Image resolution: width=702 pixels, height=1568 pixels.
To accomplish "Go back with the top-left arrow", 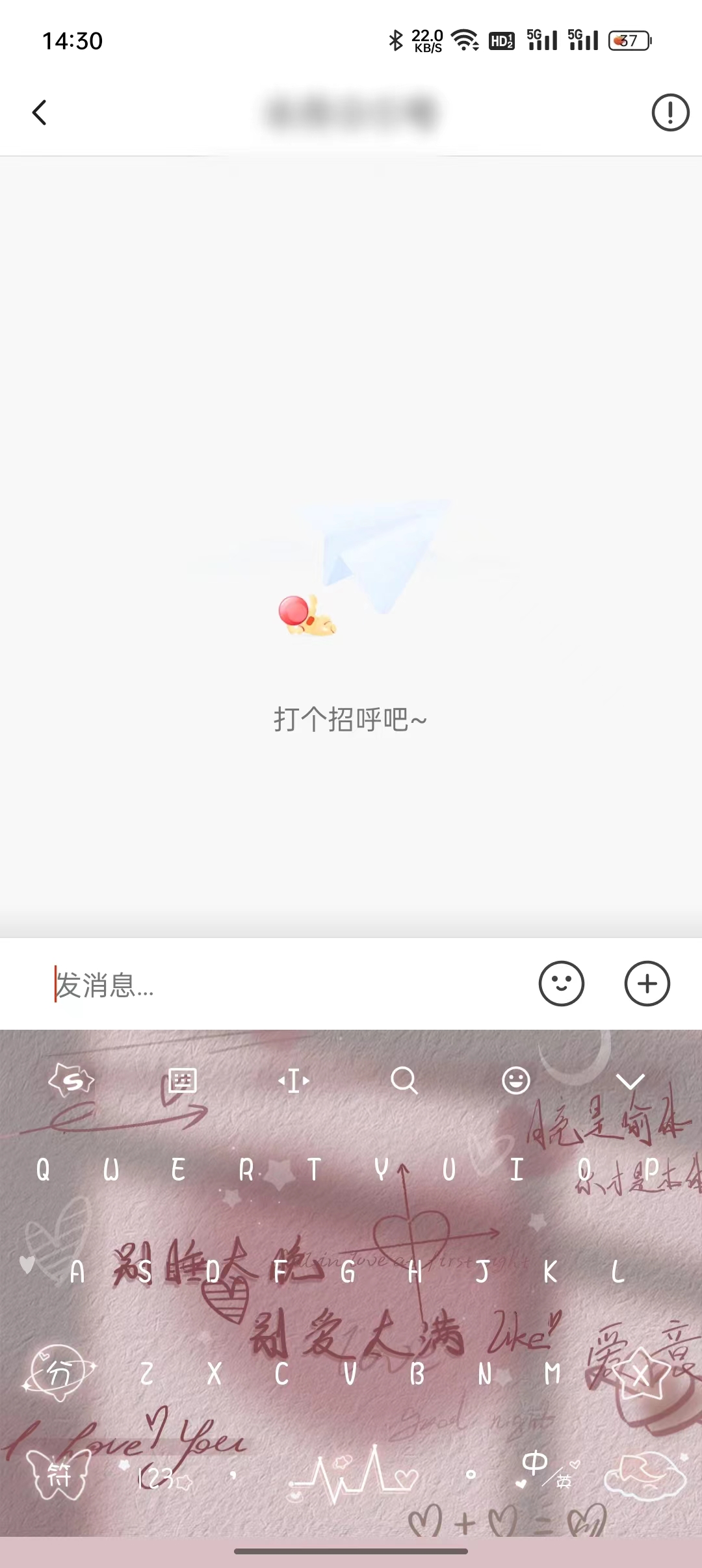I will point(39,112).
